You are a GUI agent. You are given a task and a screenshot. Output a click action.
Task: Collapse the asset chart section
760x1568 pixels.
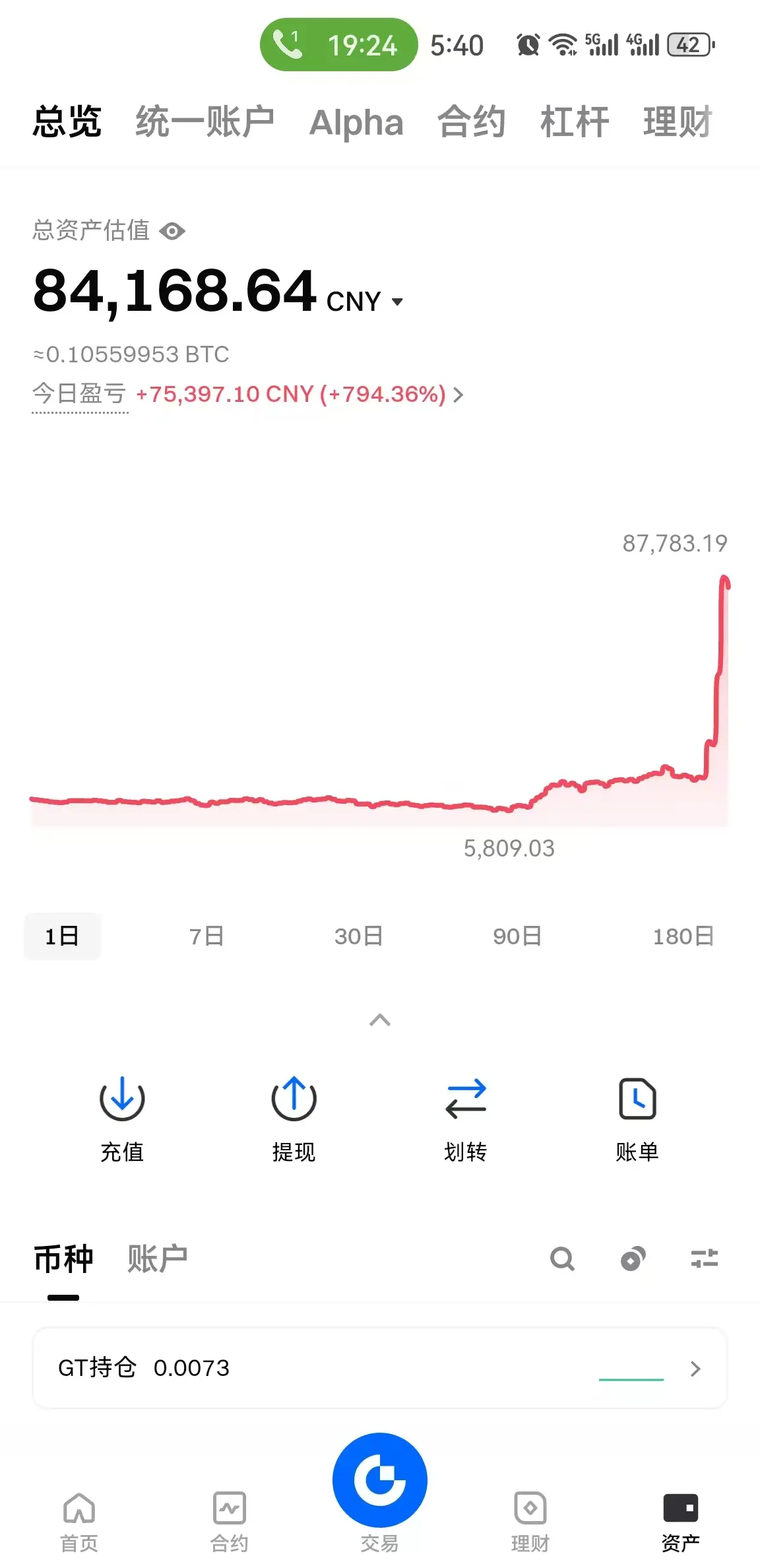(x=380, y=1020)
